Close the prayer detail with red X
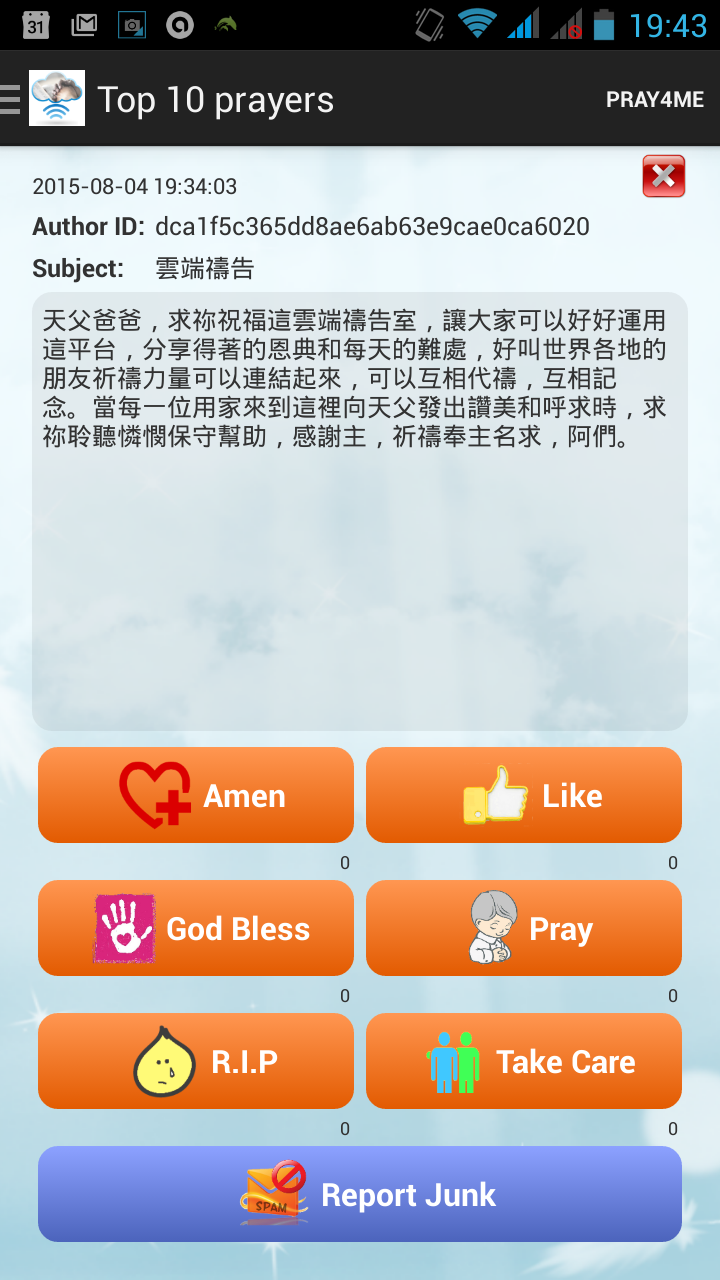This screenshot has height=1280, width=720. 663,177
